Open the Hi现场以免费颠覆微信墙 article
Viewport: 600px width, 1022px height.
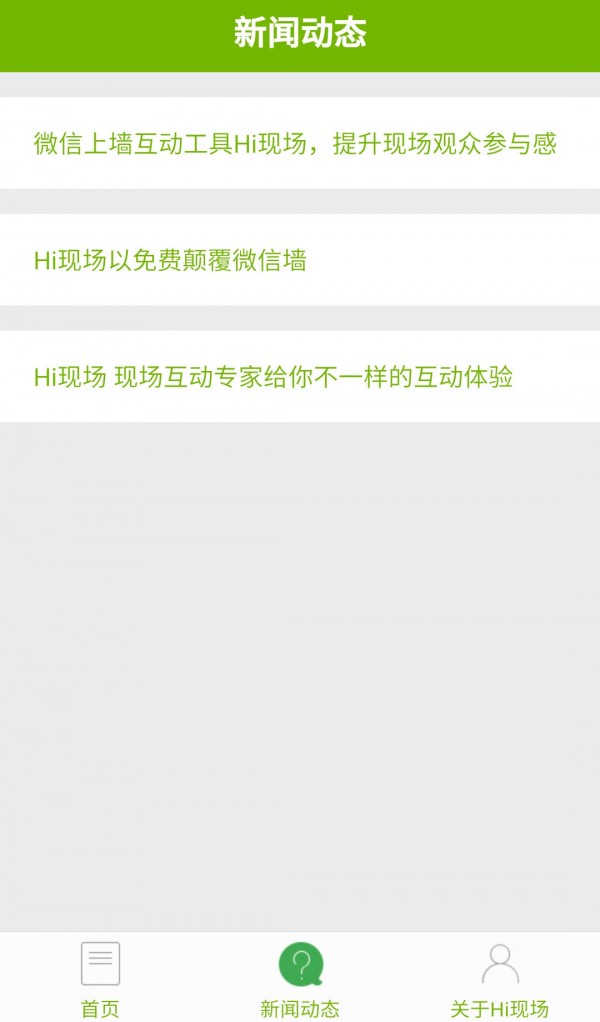[x=170, y=261]
